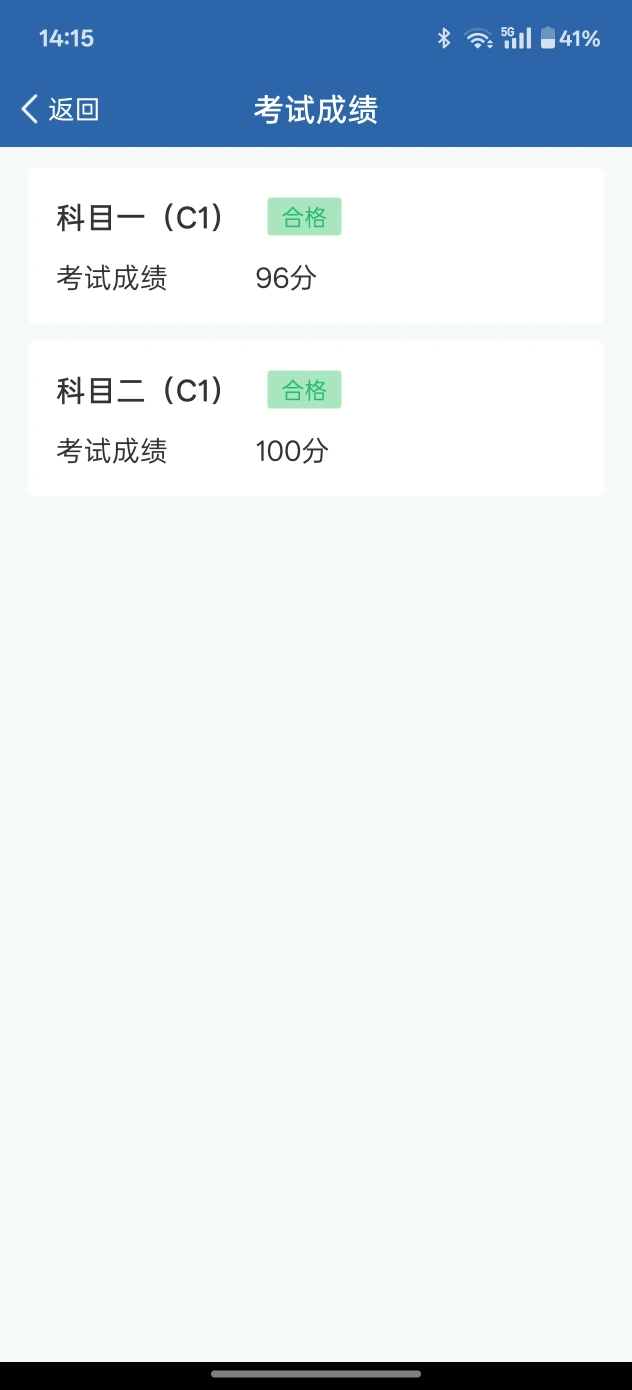Open the 科目一 (C1) score card
Screen dimensions: 632x1390
coord(316,246)
